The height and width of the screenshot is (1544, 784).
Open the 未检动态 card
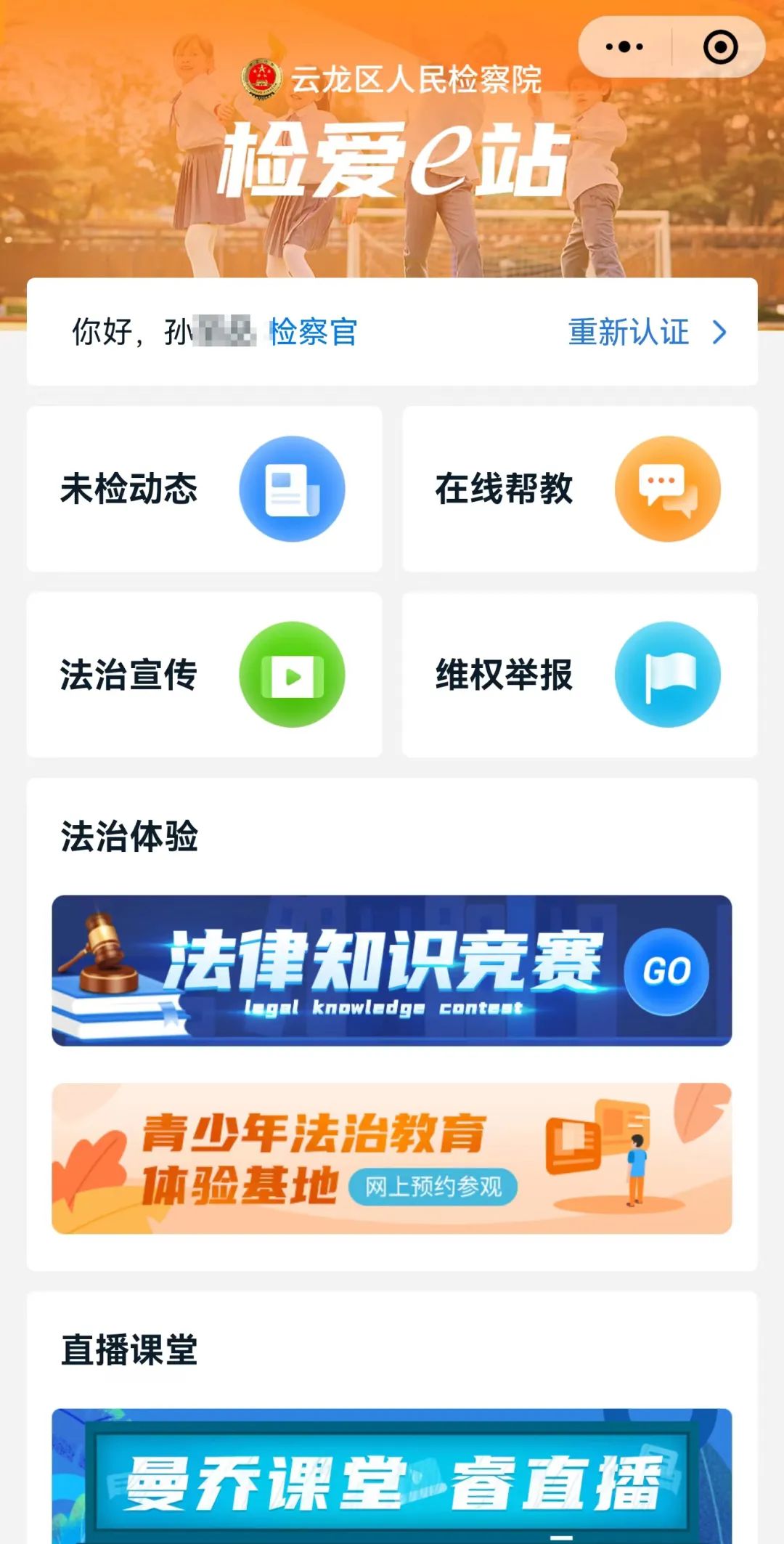pos(204,489)
